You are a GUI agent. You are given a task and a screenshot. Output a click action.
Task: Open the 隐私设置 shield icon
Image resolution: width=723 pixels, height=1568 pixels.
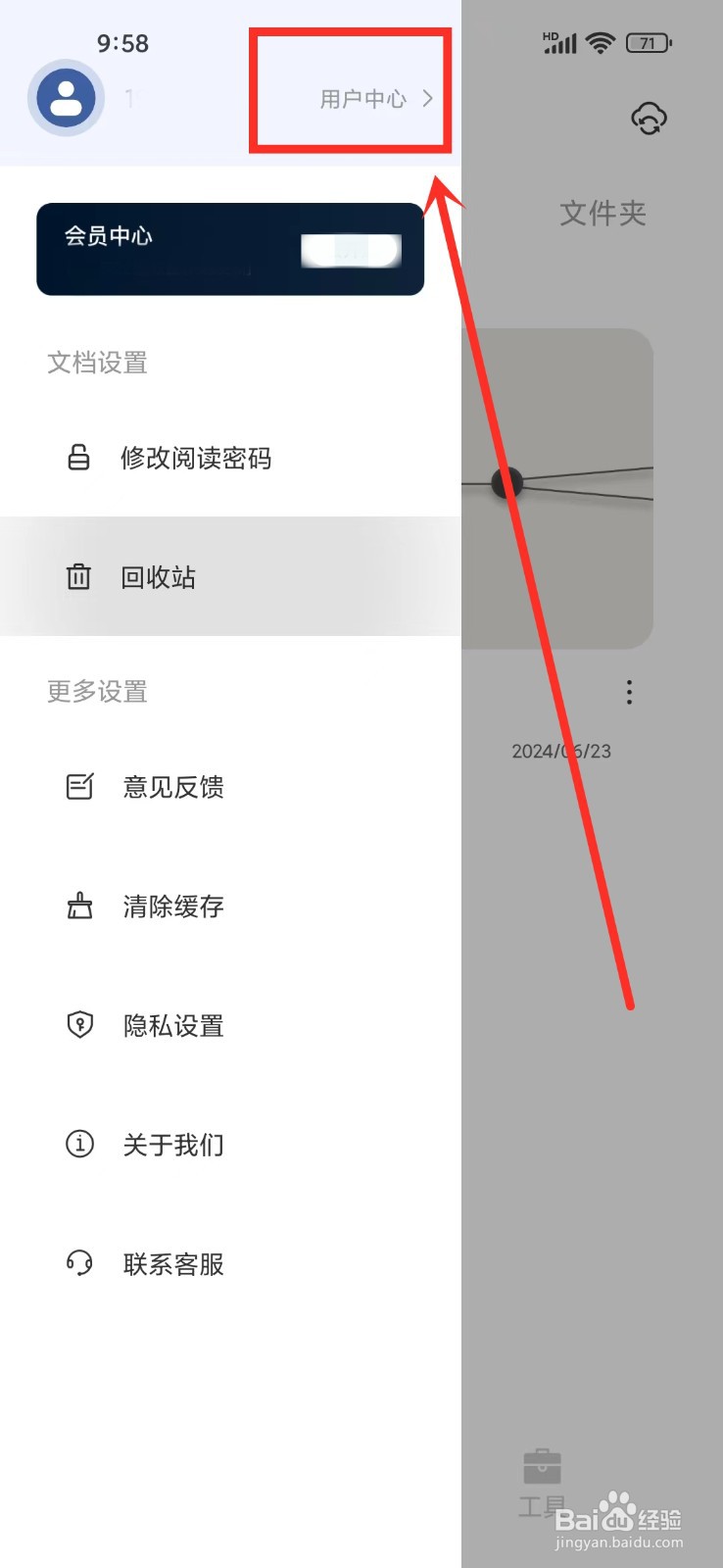point(79,1024)
